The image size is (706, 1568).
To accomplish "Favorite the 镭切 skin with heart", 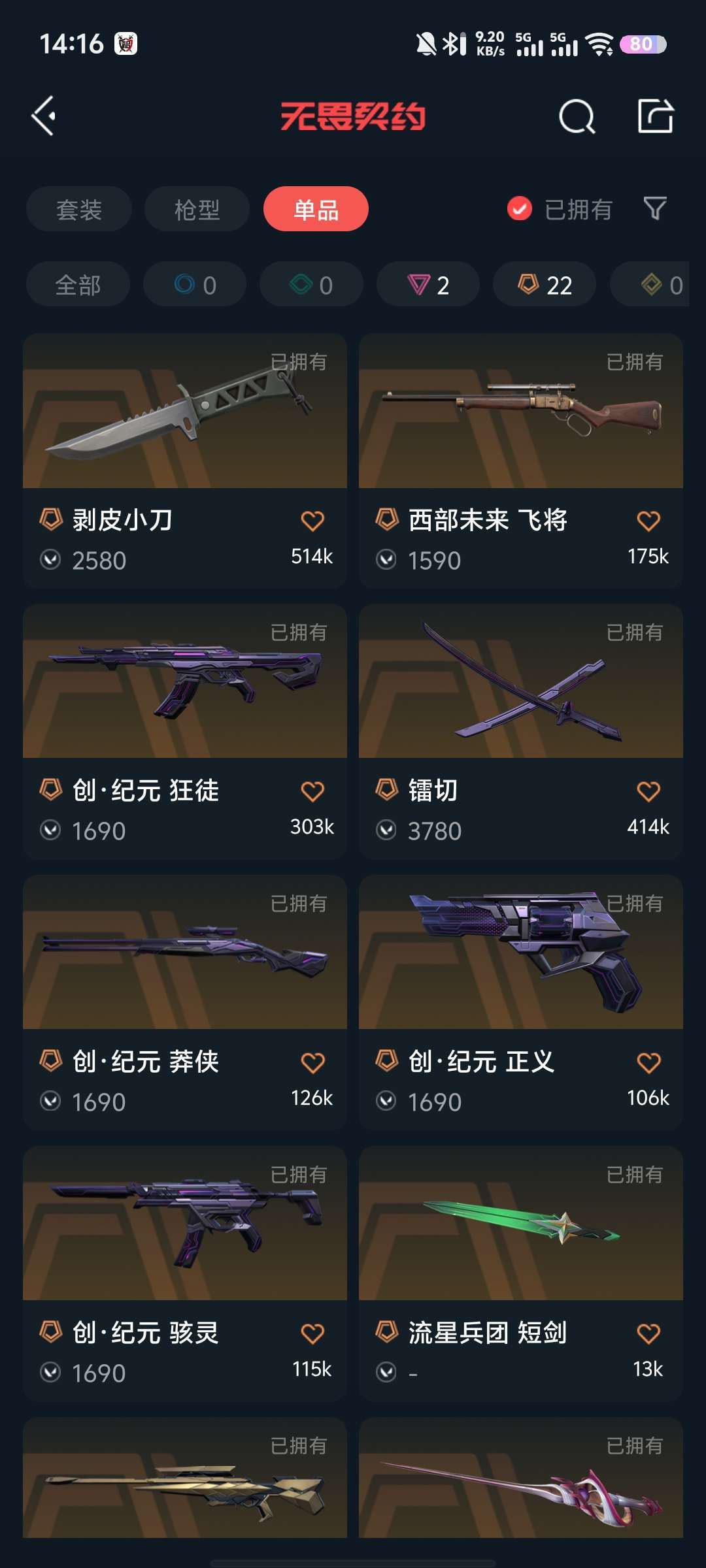I will pos(648,791).
